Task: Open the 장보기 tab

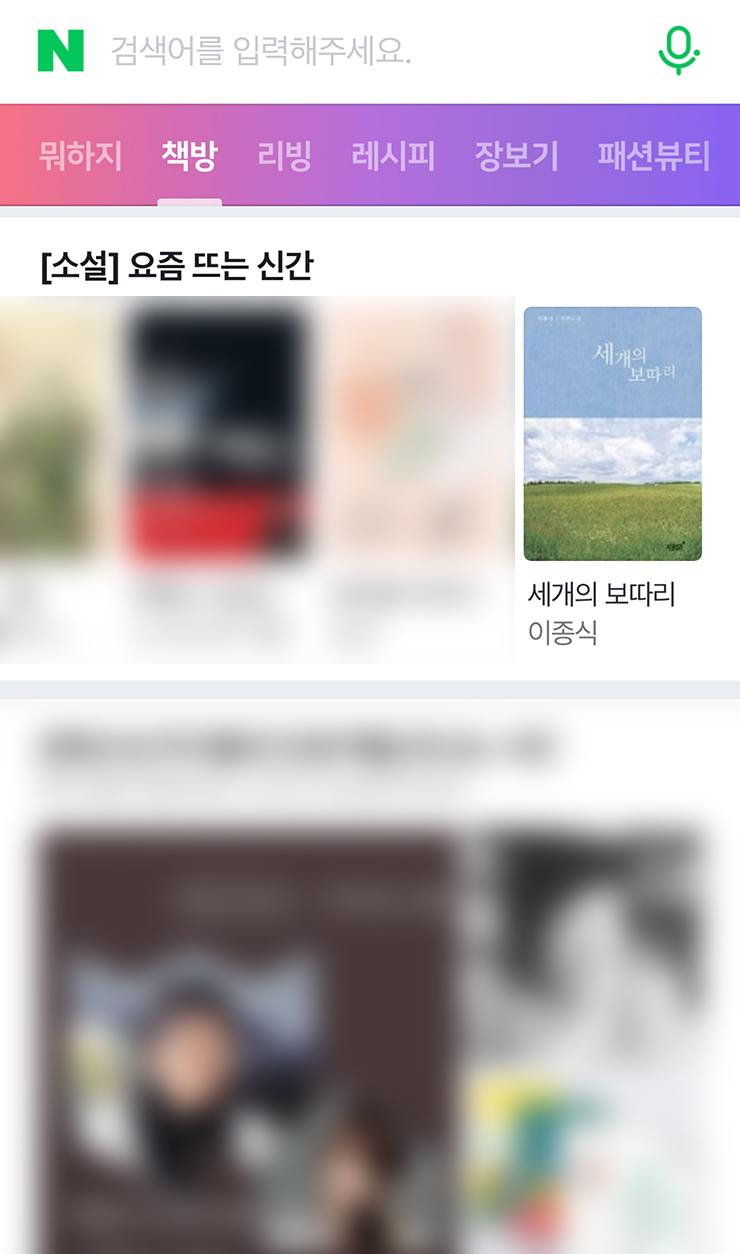Action: point(516,156)
